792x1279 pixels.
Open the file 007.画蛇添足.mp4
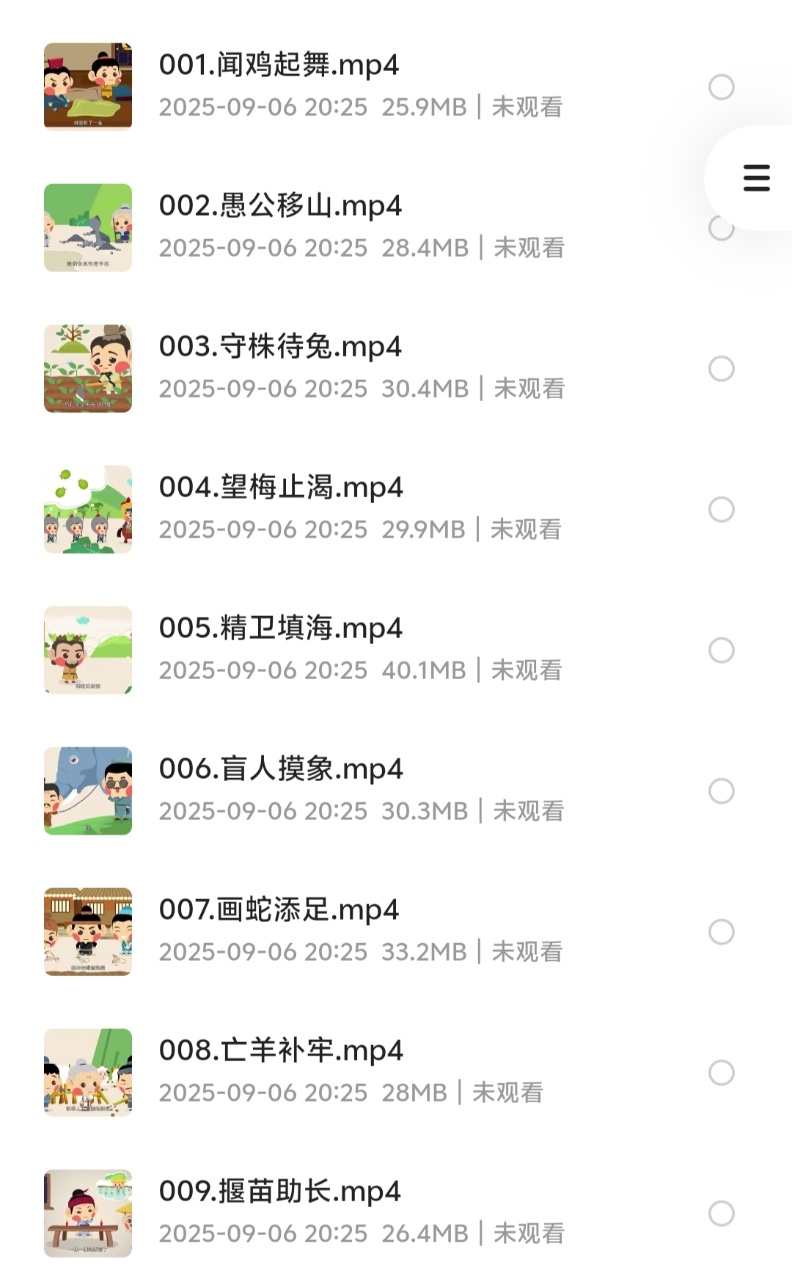[x=279, y=911]
